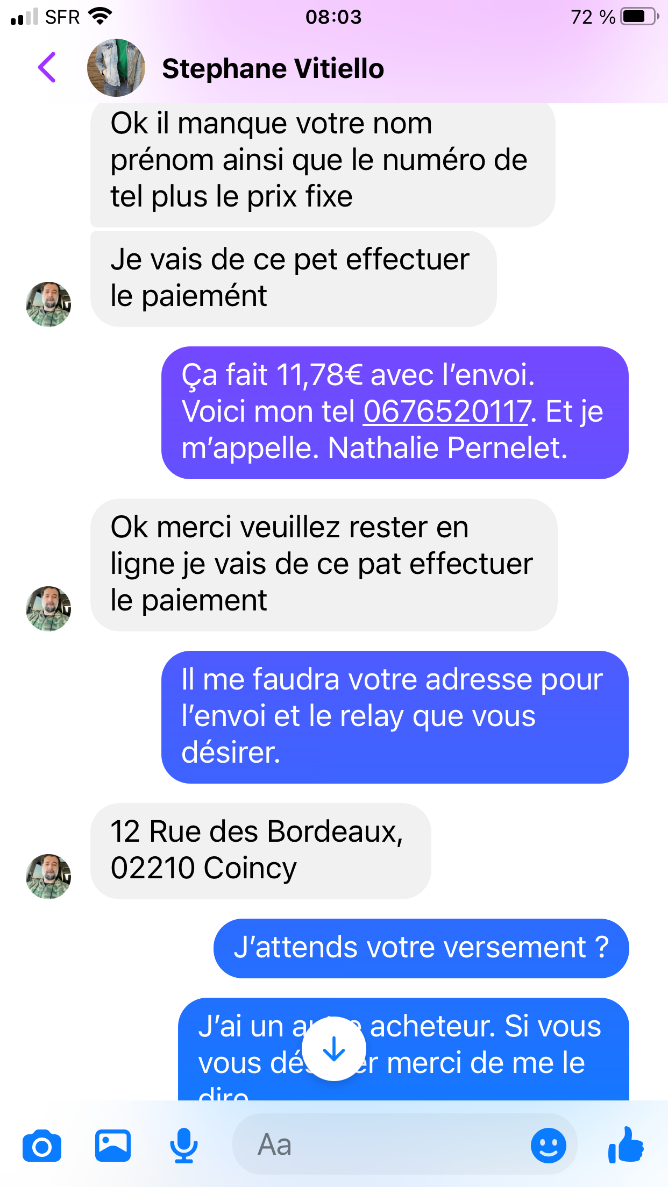
Task: Open the camera to take a photo
Action: tap(42, 1145)
